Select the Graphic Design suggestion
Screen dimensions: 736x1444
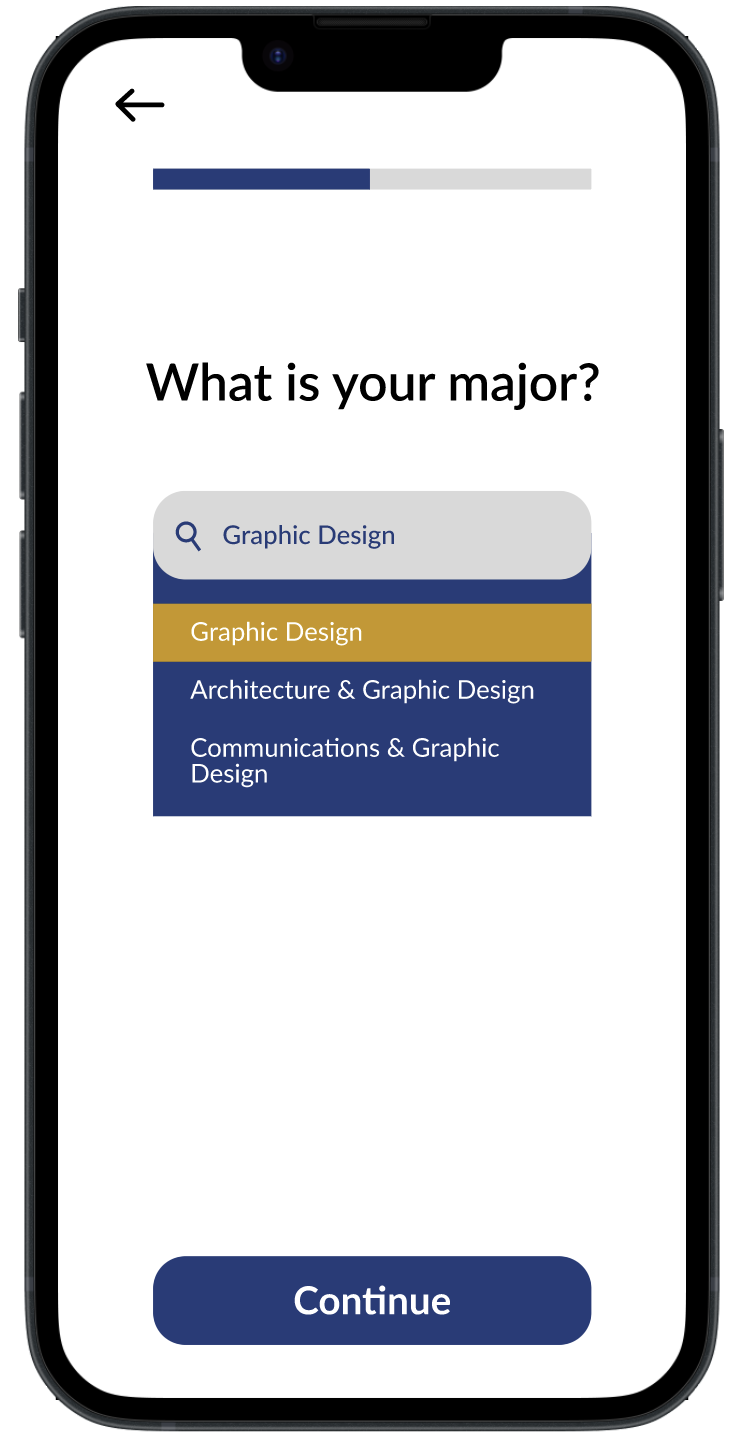[372, 633]
